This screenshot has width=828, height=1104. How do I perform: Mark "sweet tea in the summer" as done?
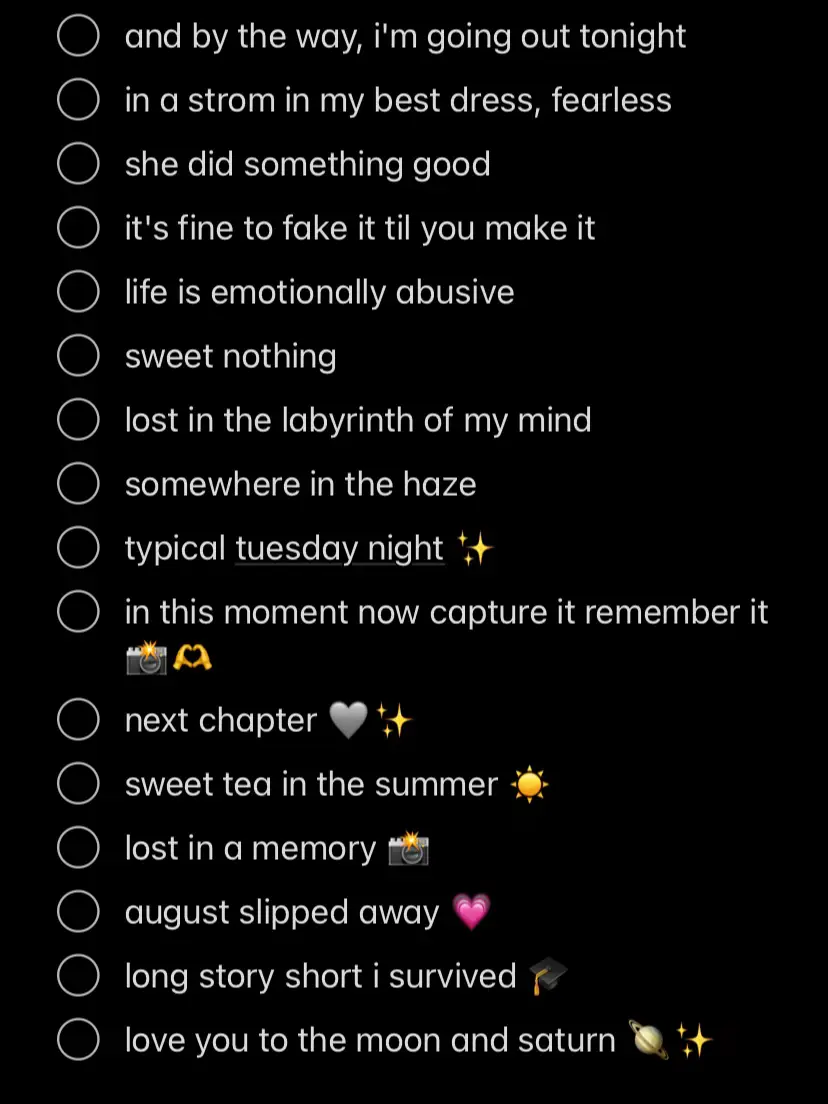(x=78, y=785)
